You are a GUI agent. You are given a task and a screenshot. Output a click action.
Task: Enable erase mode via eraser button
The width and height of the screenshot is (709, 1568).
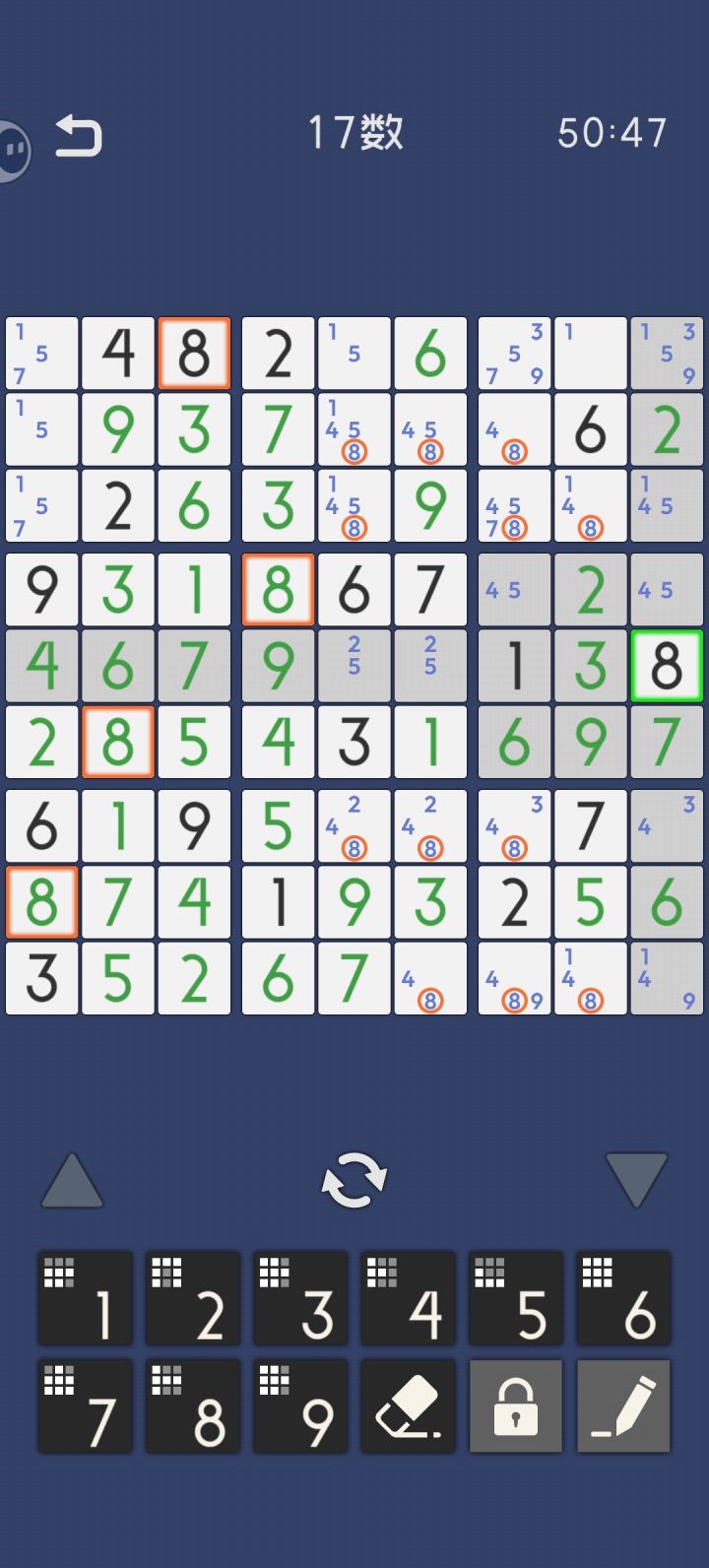point(409,1405)
